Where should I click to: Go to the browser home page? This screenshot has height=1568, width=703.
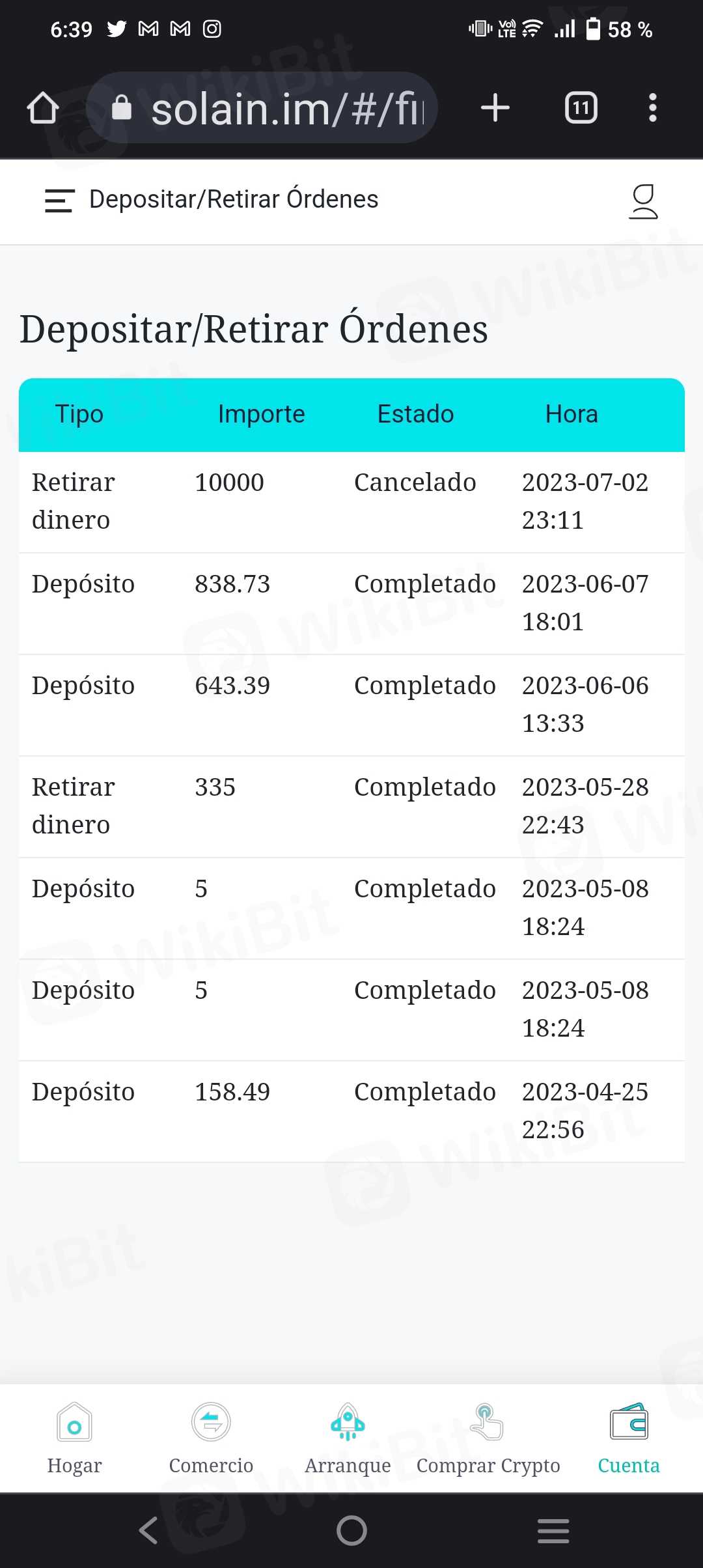click(x=43, y=108)
